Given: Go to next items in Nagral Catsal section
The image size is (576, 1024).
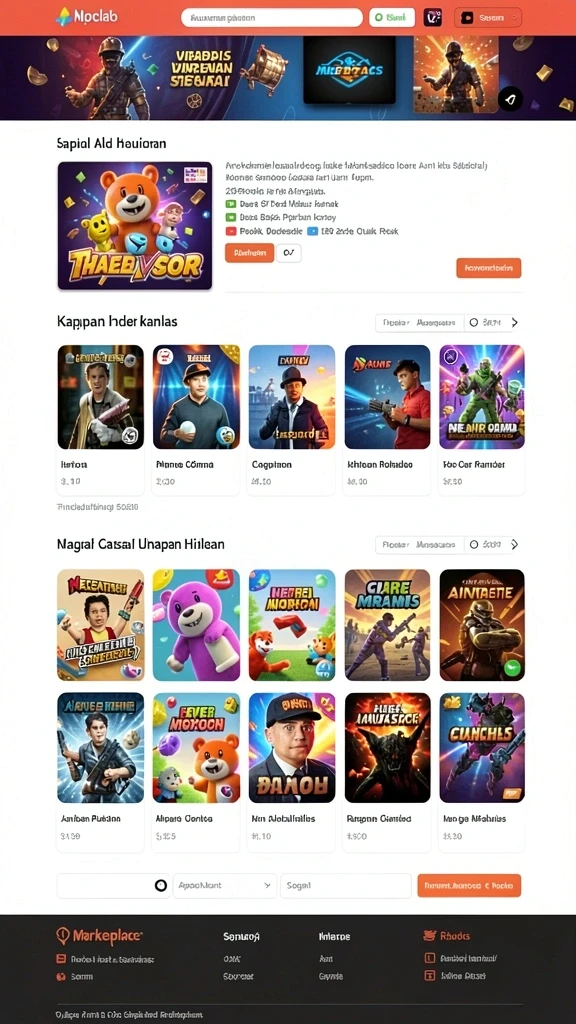Looking at the screenshot, I should point(515,544).
